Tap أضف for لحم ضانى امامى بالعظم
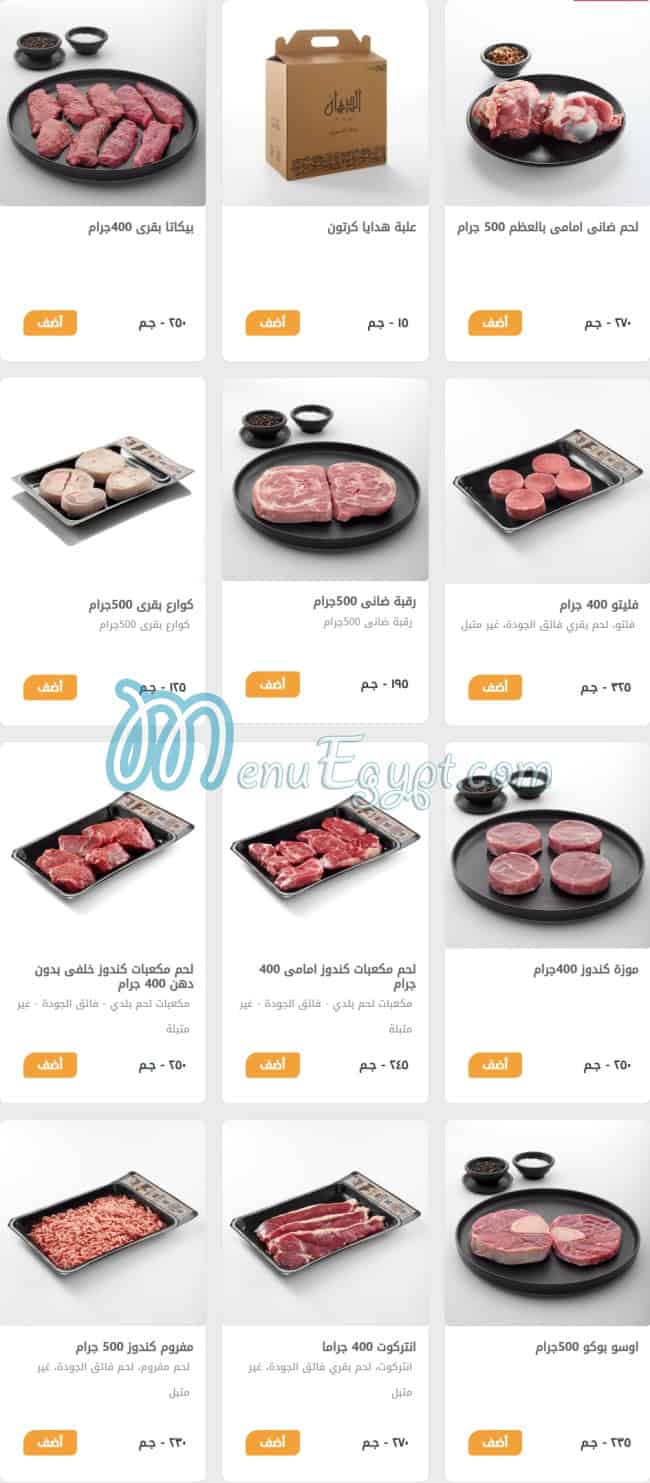 pos(495,323)
